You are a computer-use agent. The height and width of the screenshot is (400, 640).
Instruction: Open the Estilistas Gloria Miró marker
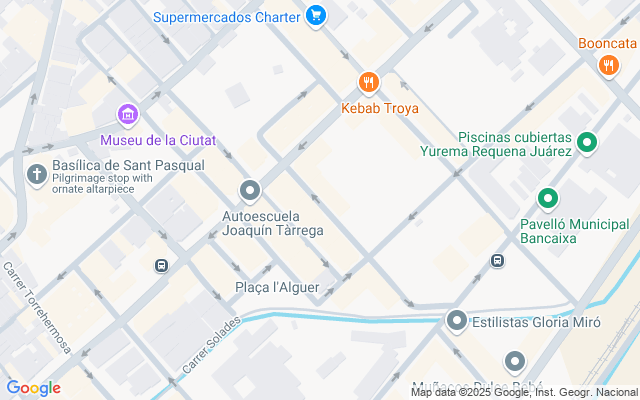tap(457, 321)
